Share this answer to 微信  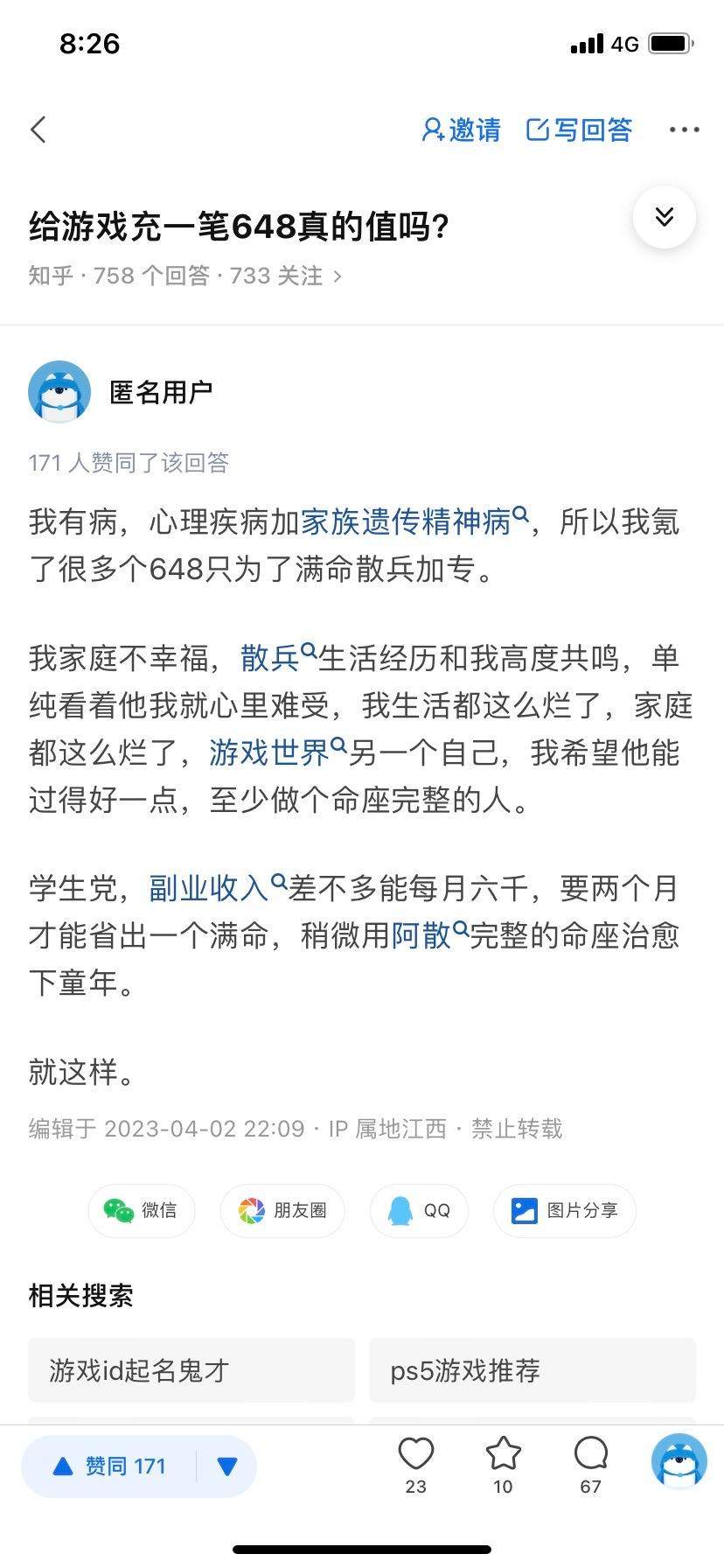click(x=141, y=1210)
